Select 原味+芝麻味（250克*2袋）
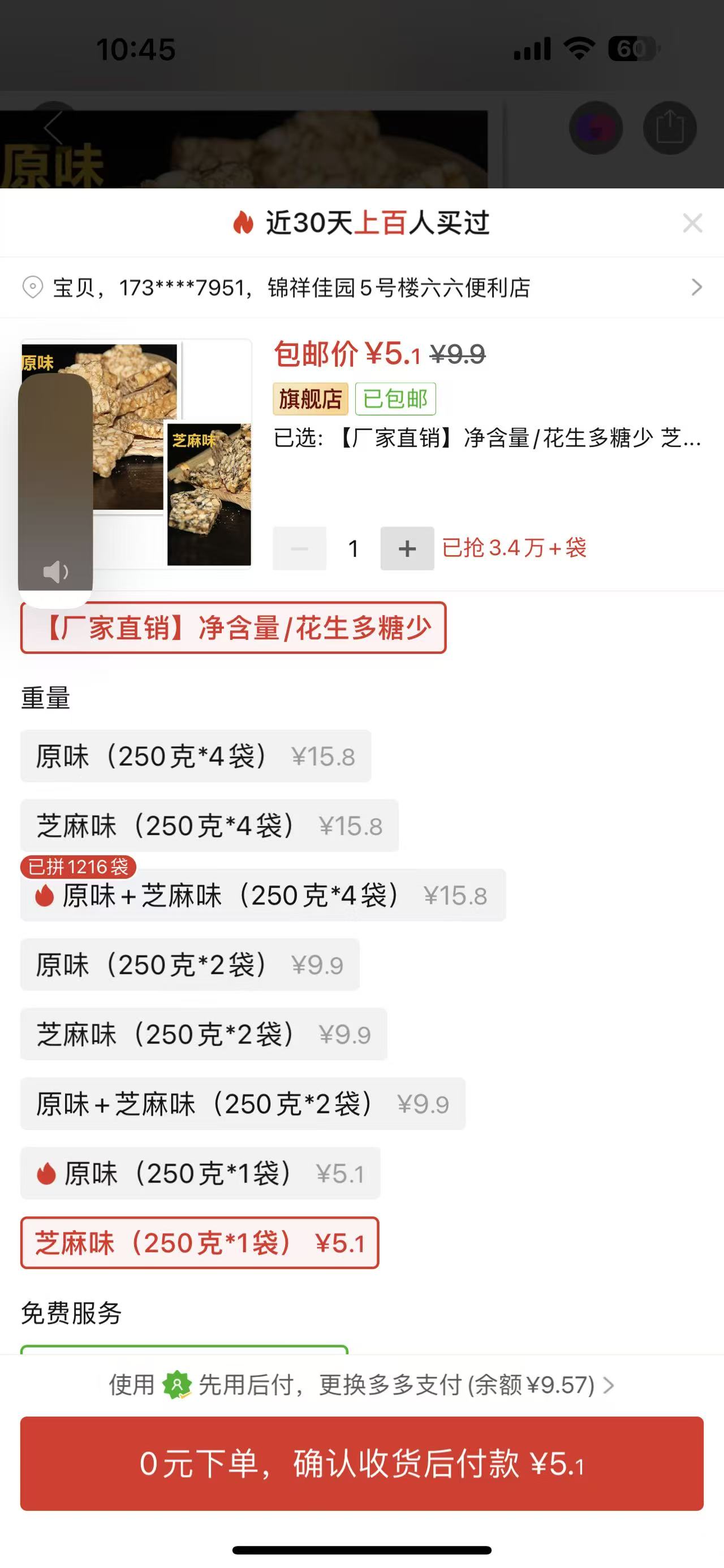Viewport: 724px width, 1568px height. (242, 1103)
